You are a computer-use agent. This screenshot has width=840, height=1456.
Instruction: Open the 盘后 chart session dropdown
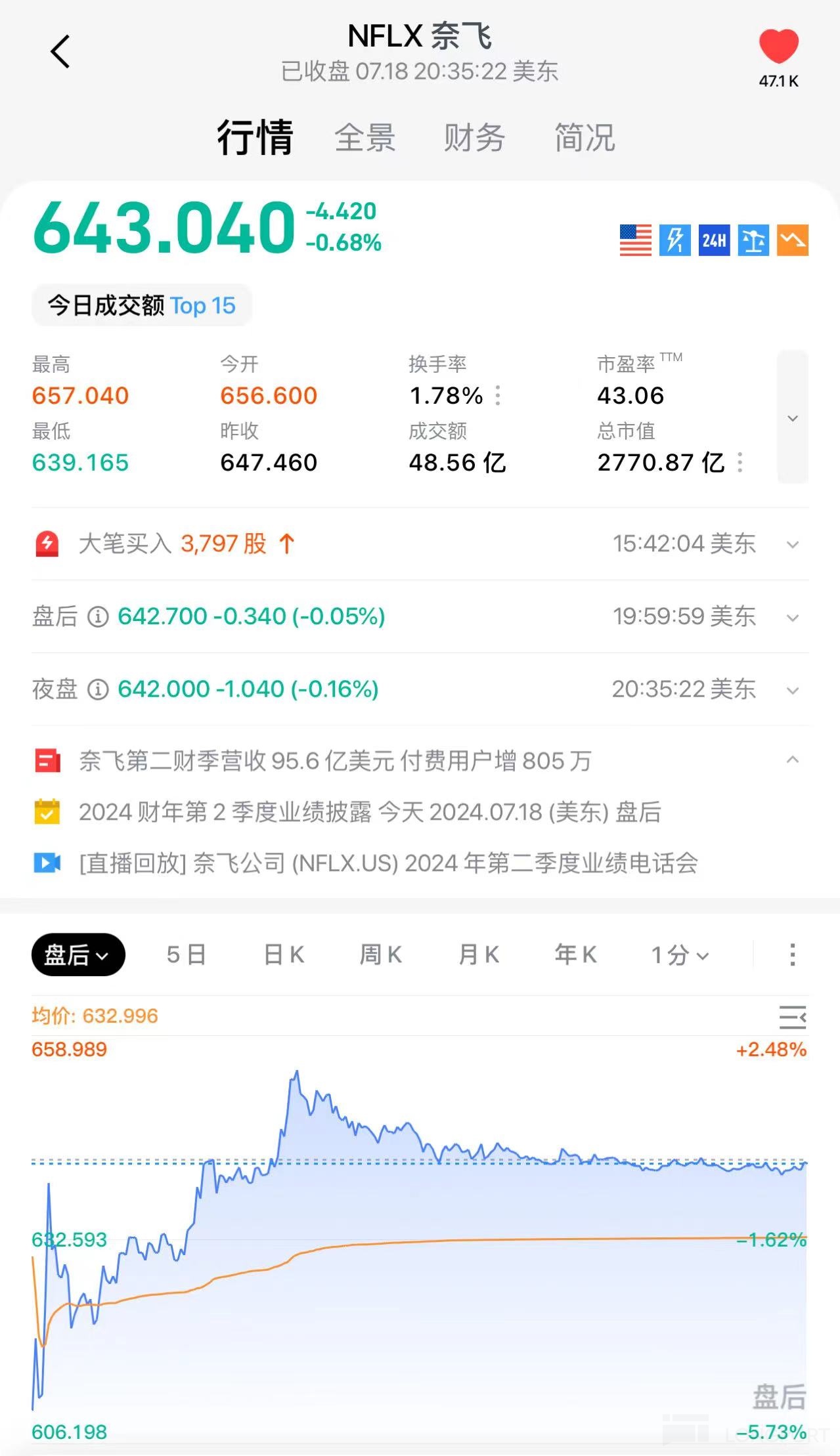click(x=78, y=954)
